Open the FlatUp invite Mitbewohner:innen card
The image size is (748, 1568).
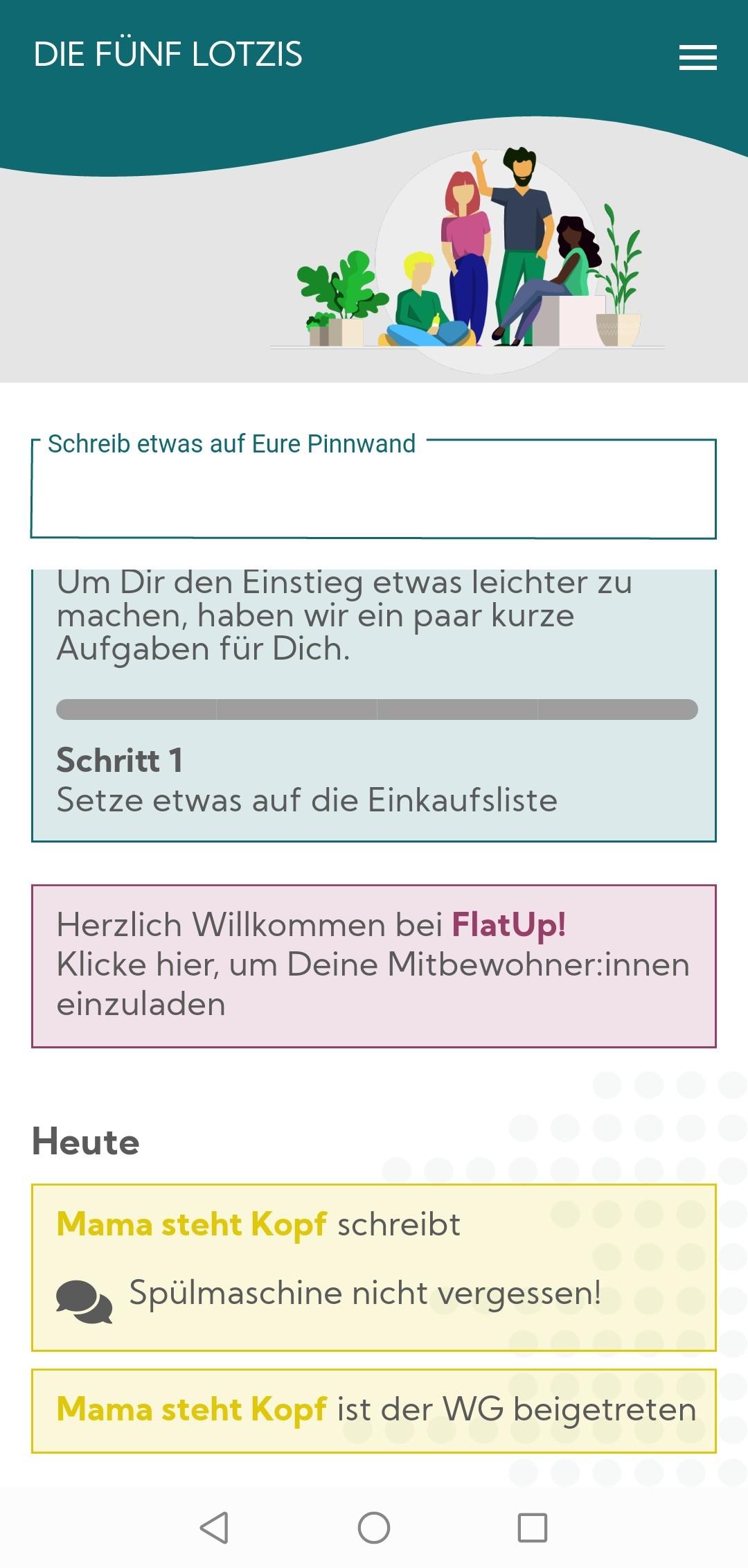[373, 965]
